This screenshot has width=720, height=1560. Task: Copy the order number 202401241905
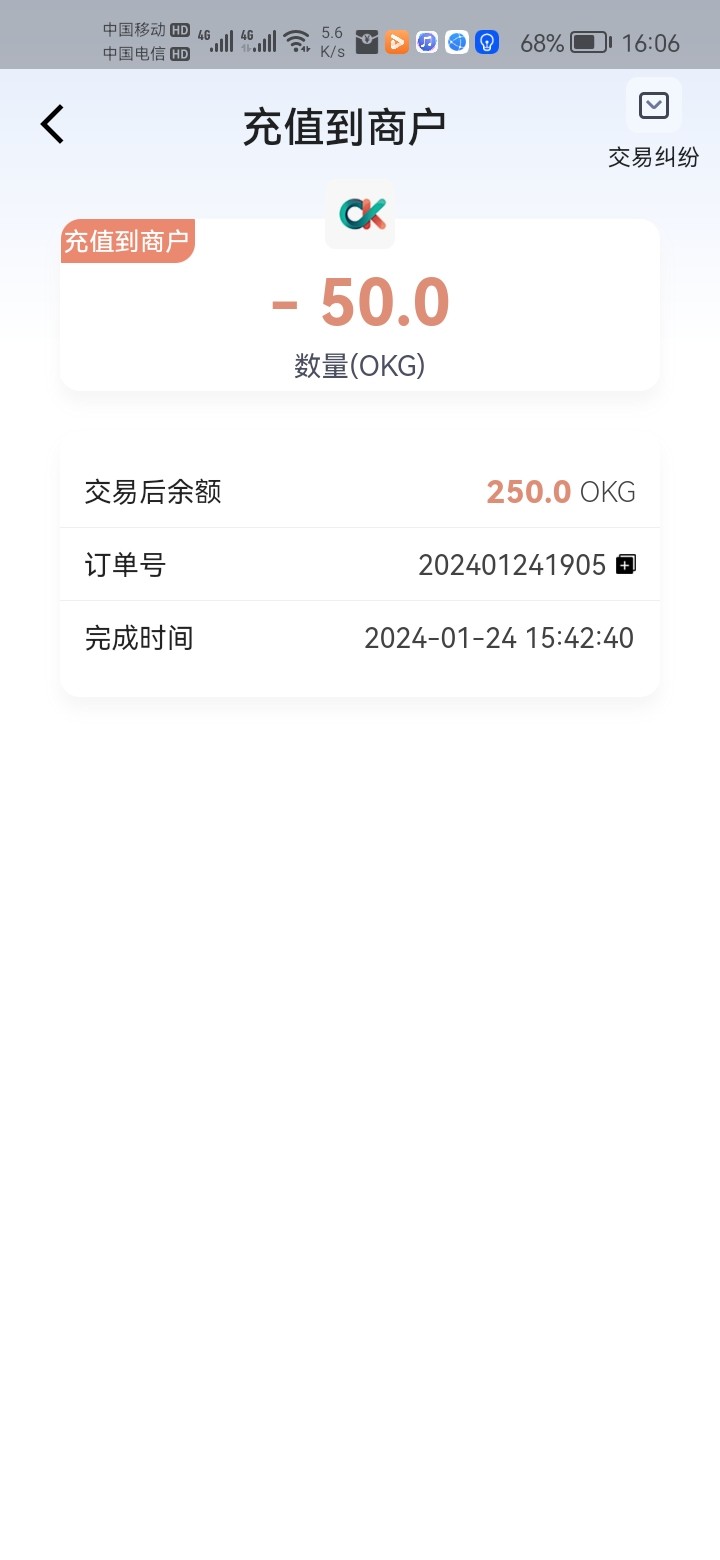(x=626, y=564)
